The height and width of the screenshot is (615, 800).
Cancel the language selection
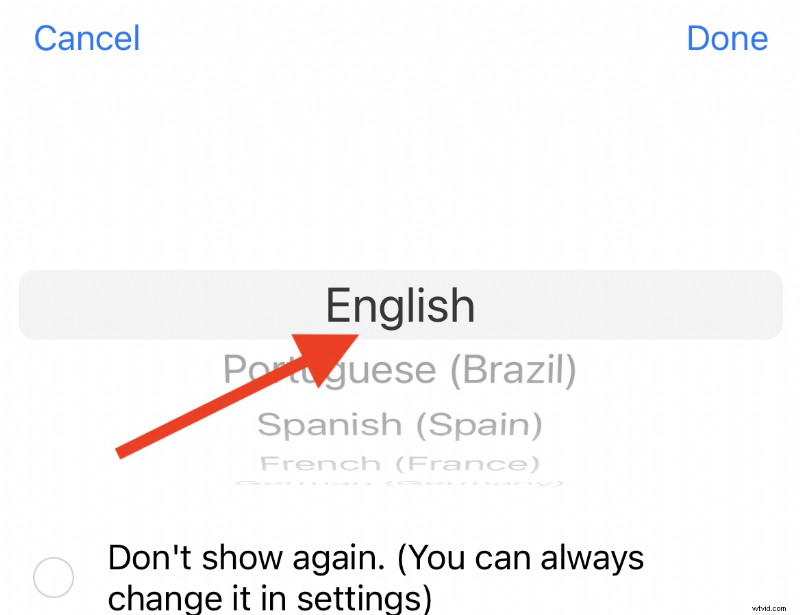click(87, 39)
